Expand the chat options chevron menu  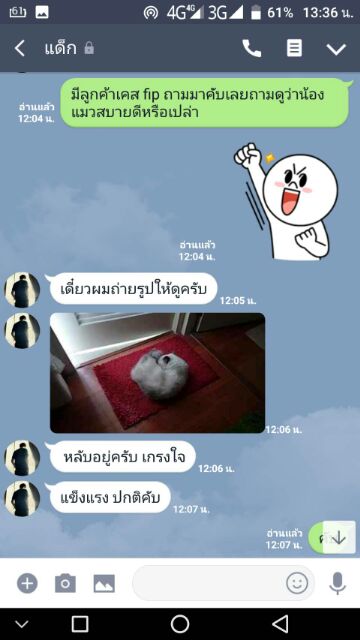pyautogui.click(x=336, y=49)
